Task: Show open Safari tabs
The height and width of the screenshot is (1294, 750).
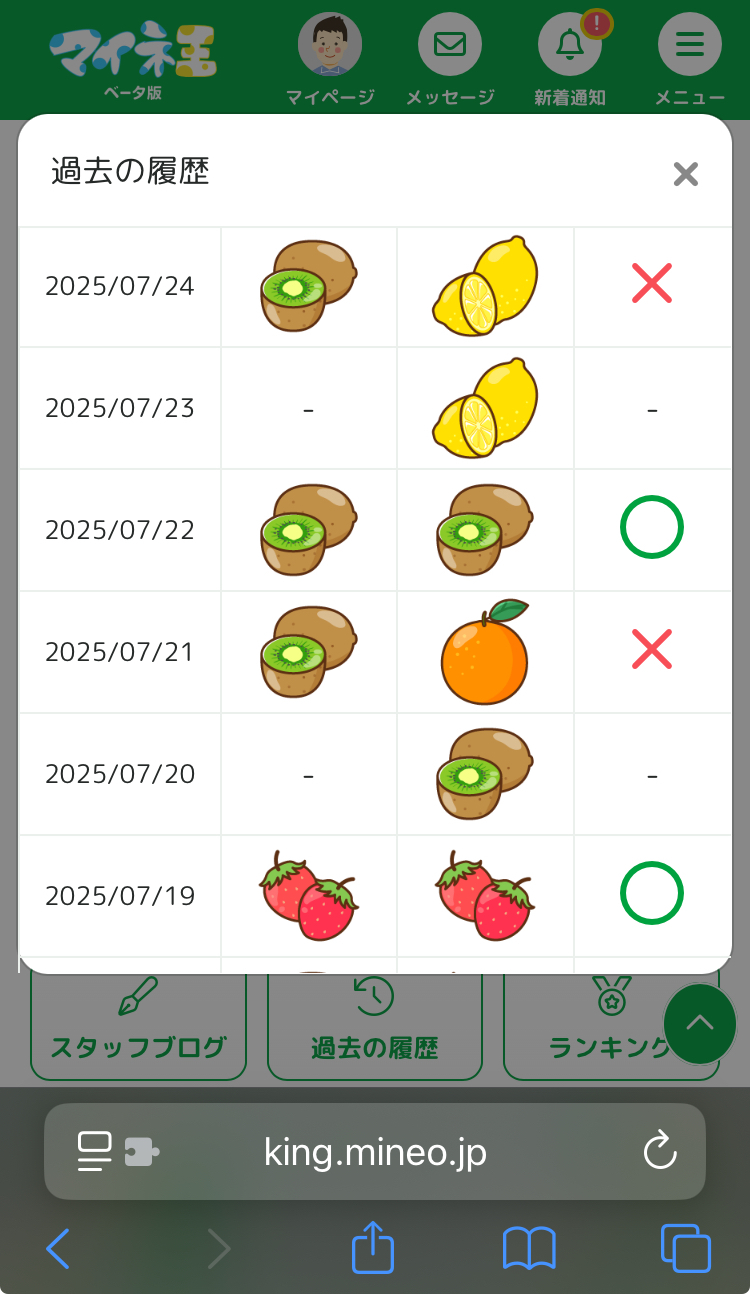Action: (686, 1249)
